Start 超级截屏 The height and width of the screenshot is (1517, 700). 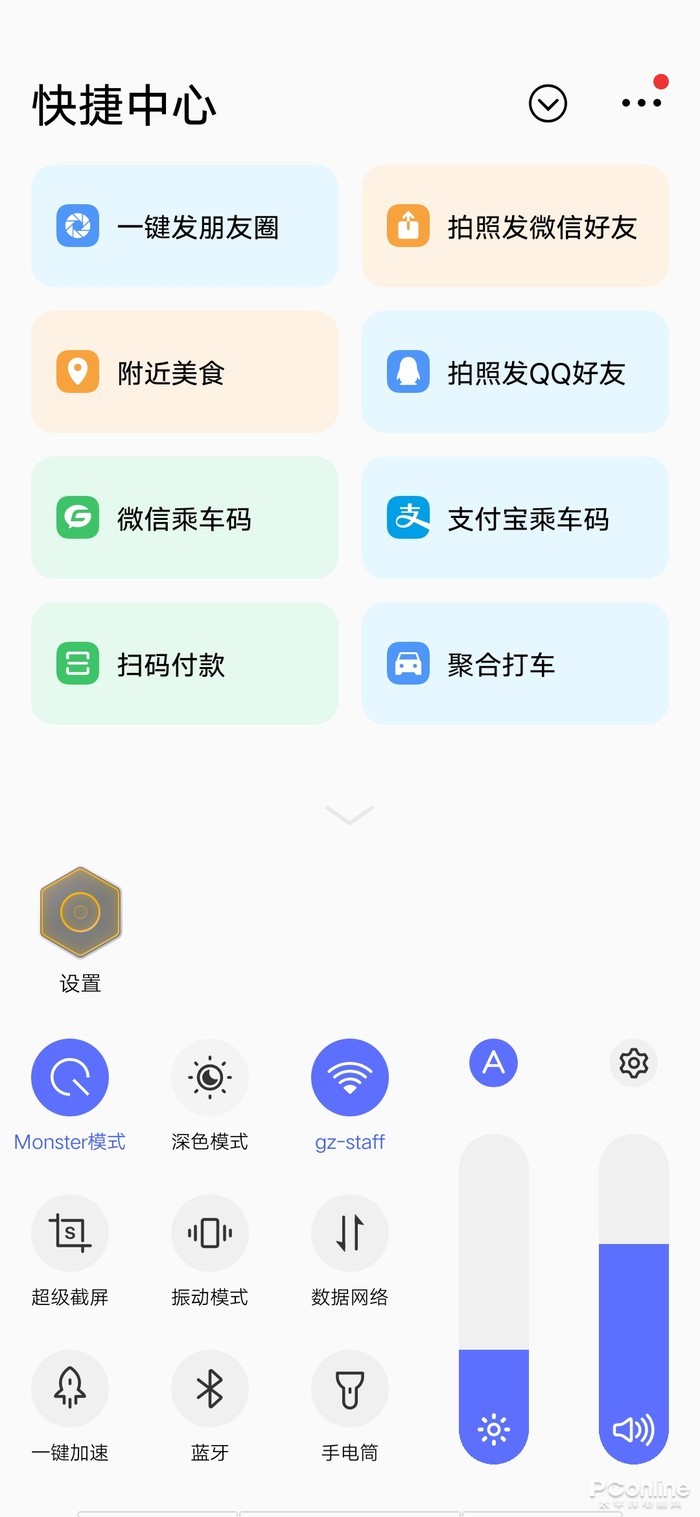tap(70, 1233)
